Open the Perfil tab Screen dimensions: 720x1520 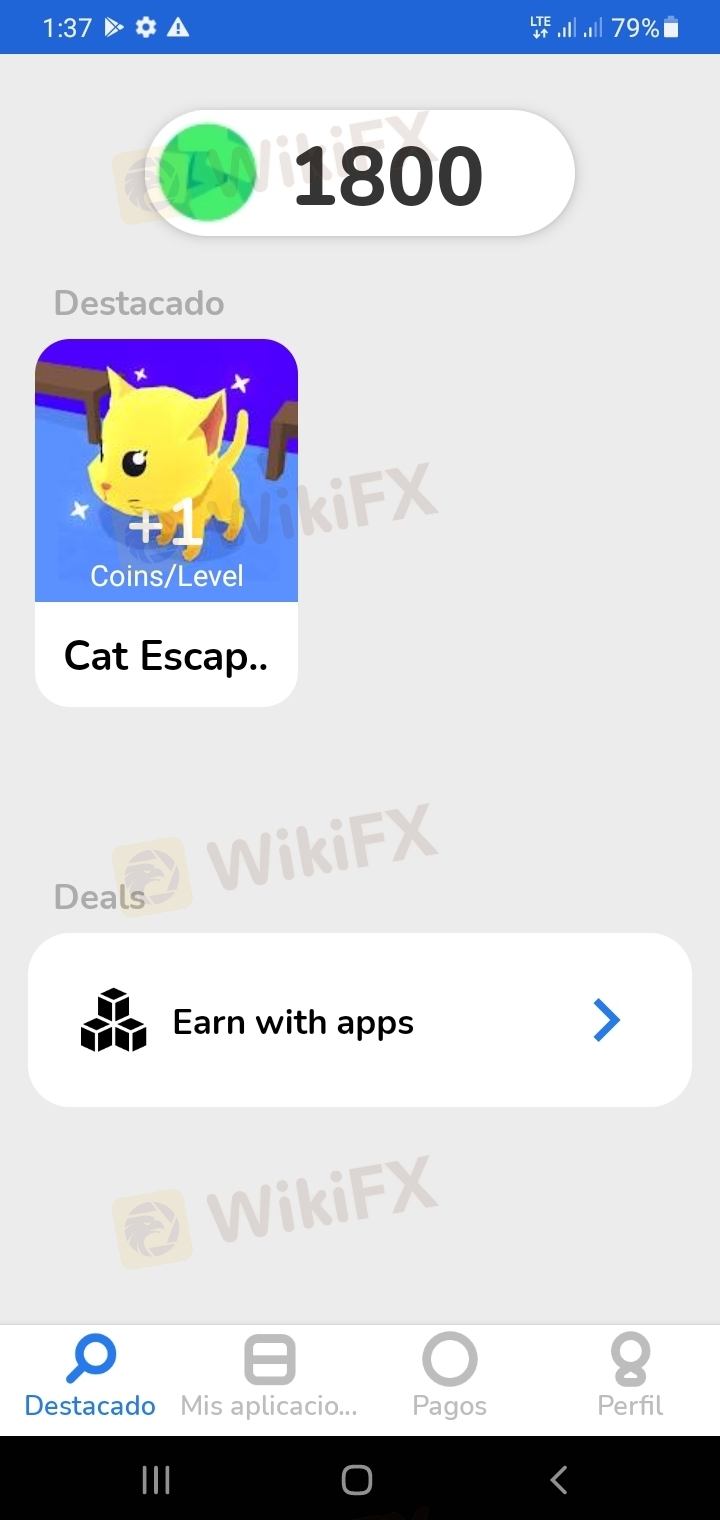click(630, 1377)
